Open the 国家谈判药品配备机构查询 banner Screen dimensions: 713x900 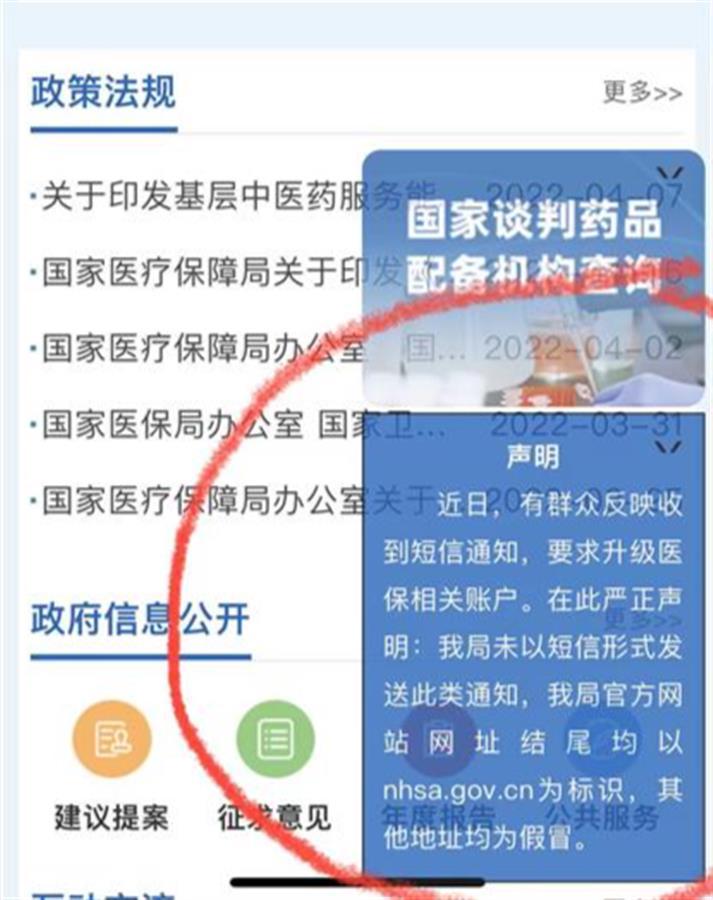point(533,290)
